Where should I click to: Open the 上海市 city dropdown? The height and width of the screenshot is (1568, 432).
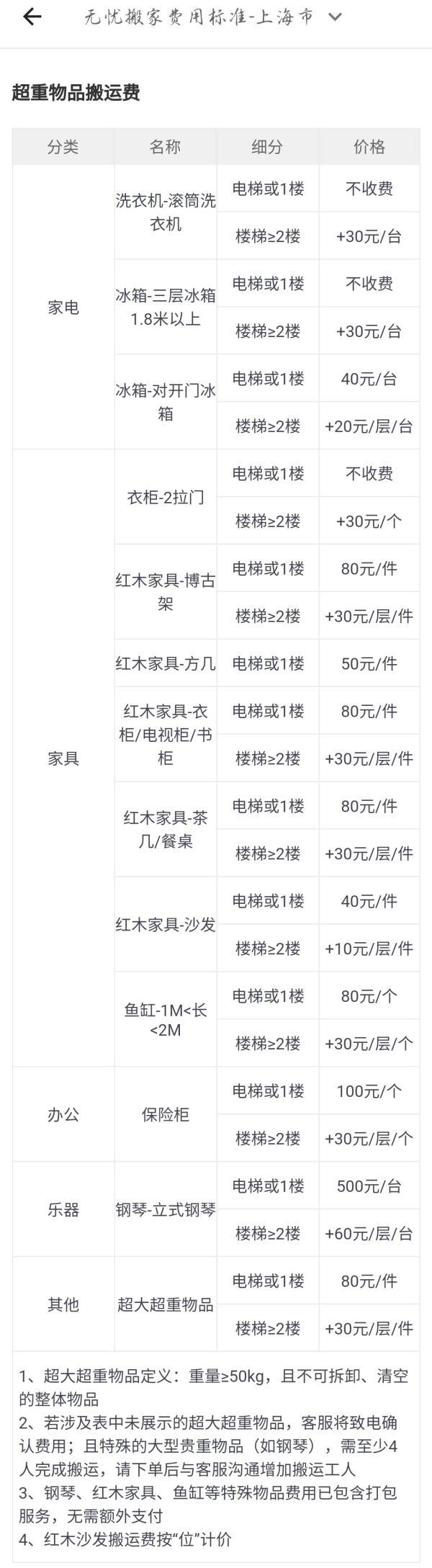(x=334, y=17)
